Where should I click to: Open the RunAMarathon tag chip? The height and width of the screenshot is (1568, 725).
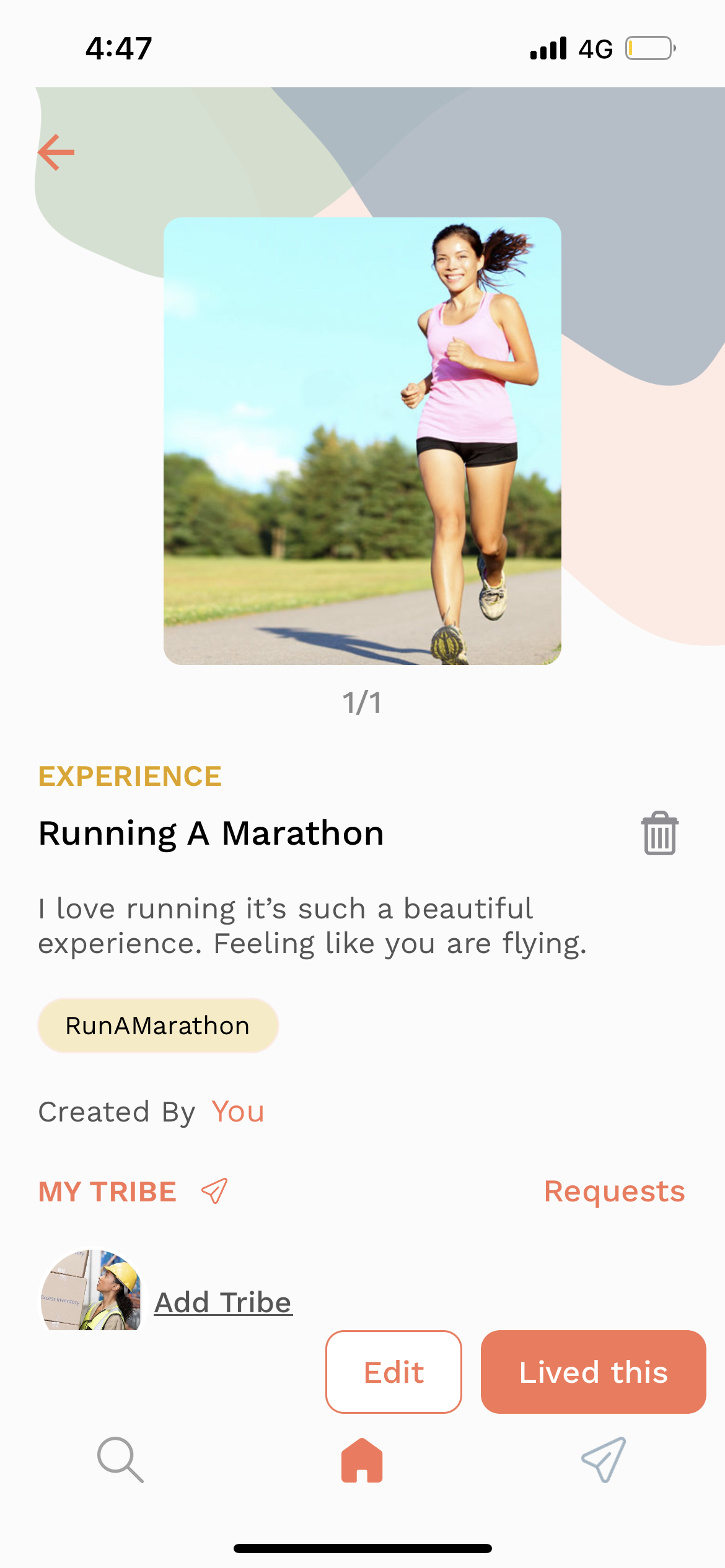(x=158, y=1026)
